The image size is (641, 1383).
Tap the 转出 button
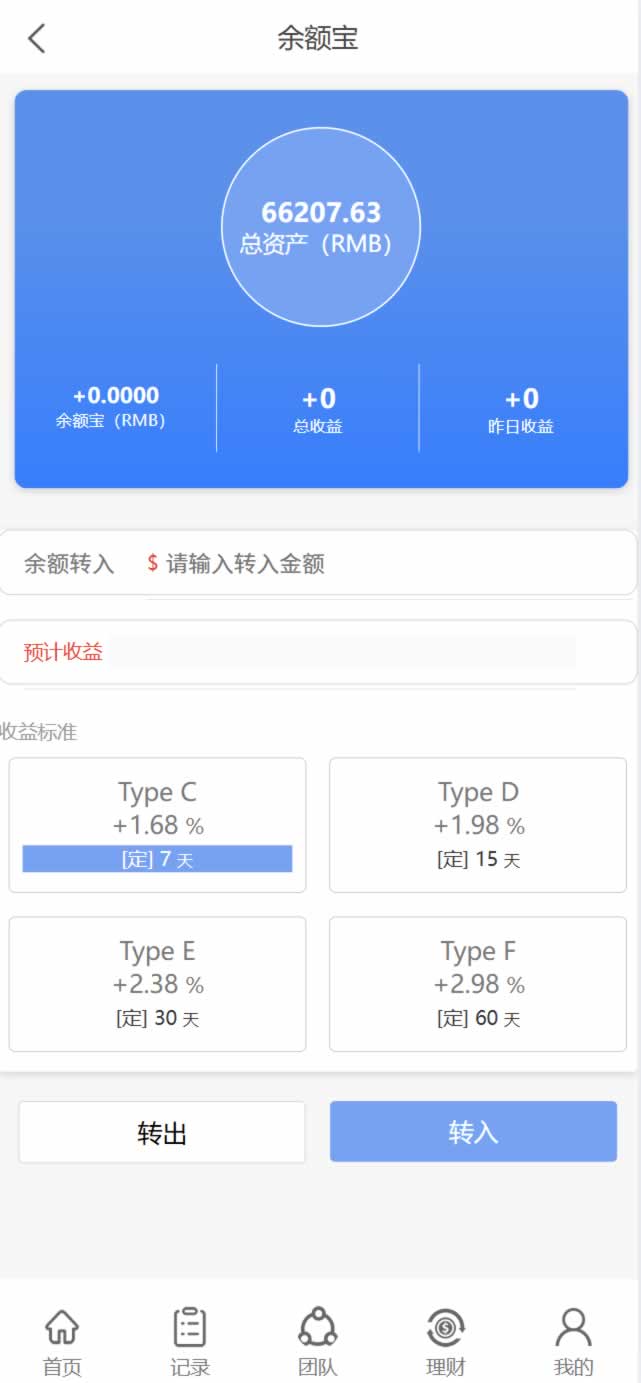point(162,1132)
